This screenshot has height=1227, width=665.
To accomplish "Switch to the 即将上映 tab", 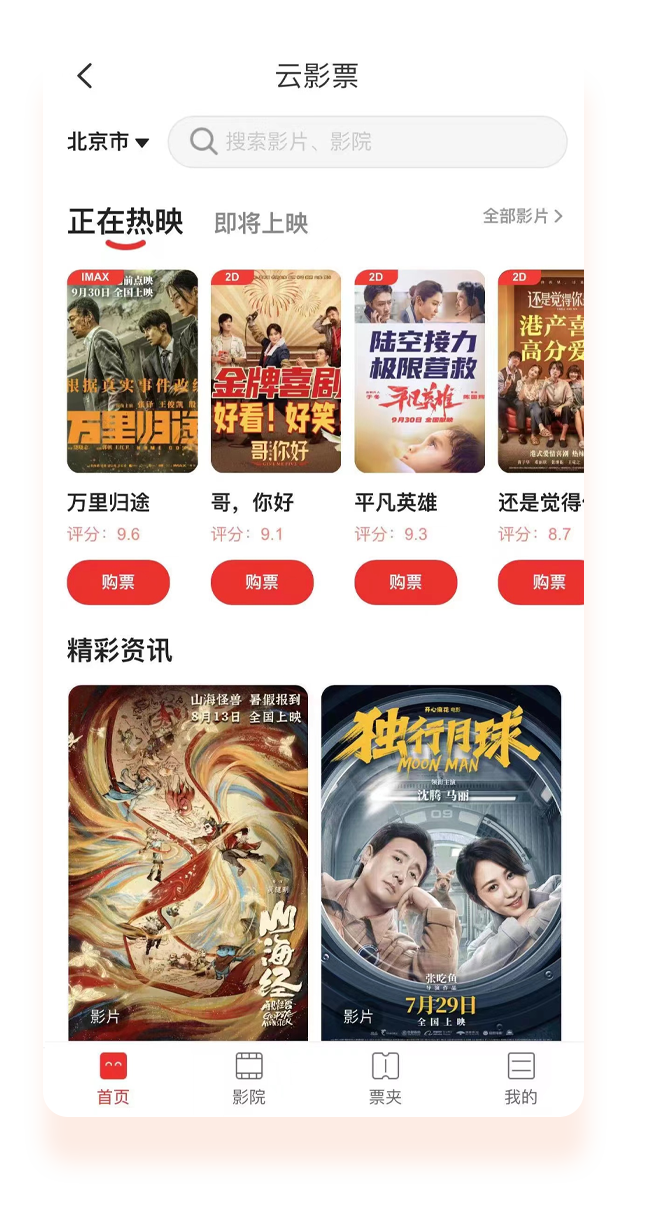I will pos(261,223).
